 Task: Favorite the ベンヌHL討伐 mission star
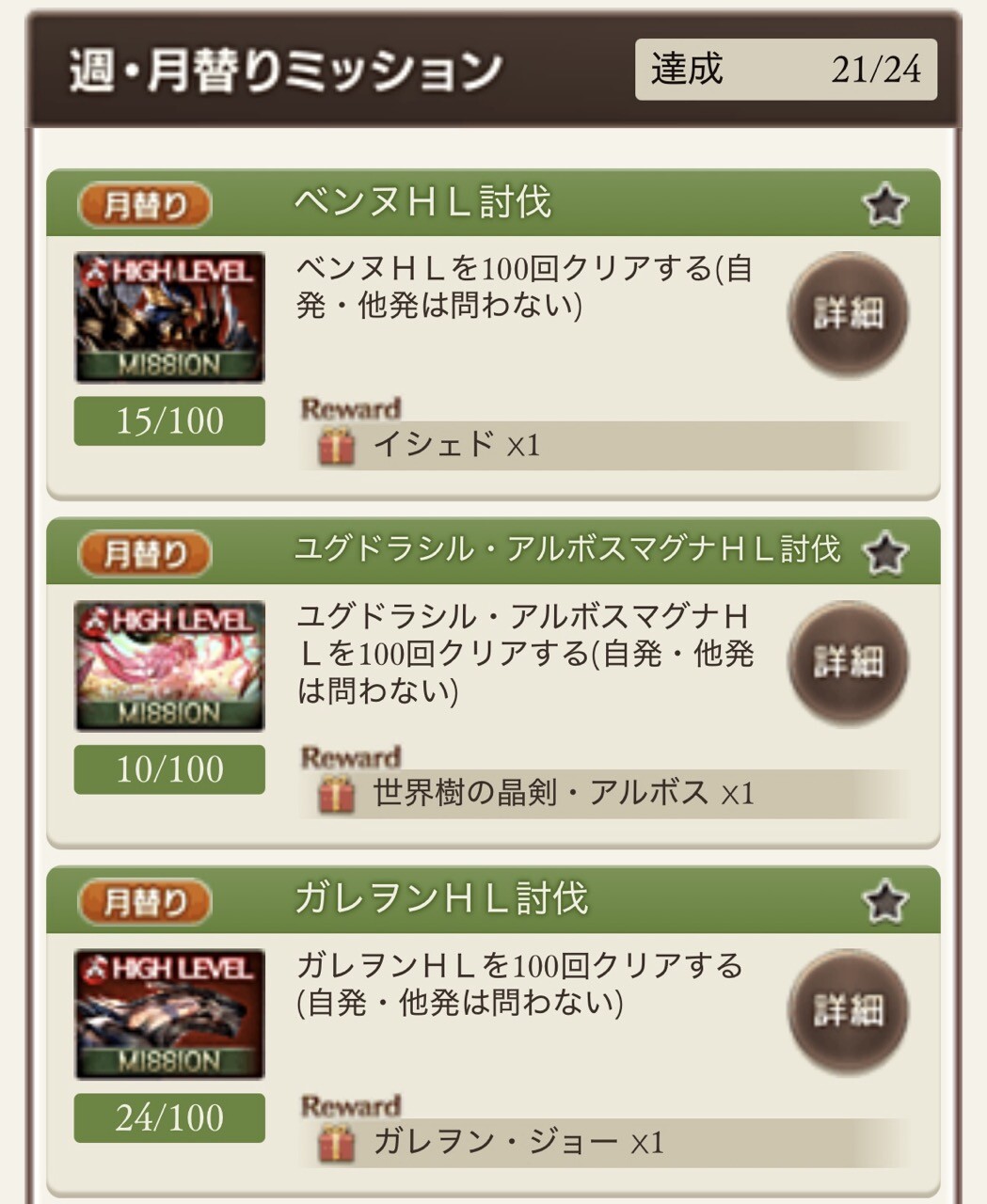click(884, 205)
